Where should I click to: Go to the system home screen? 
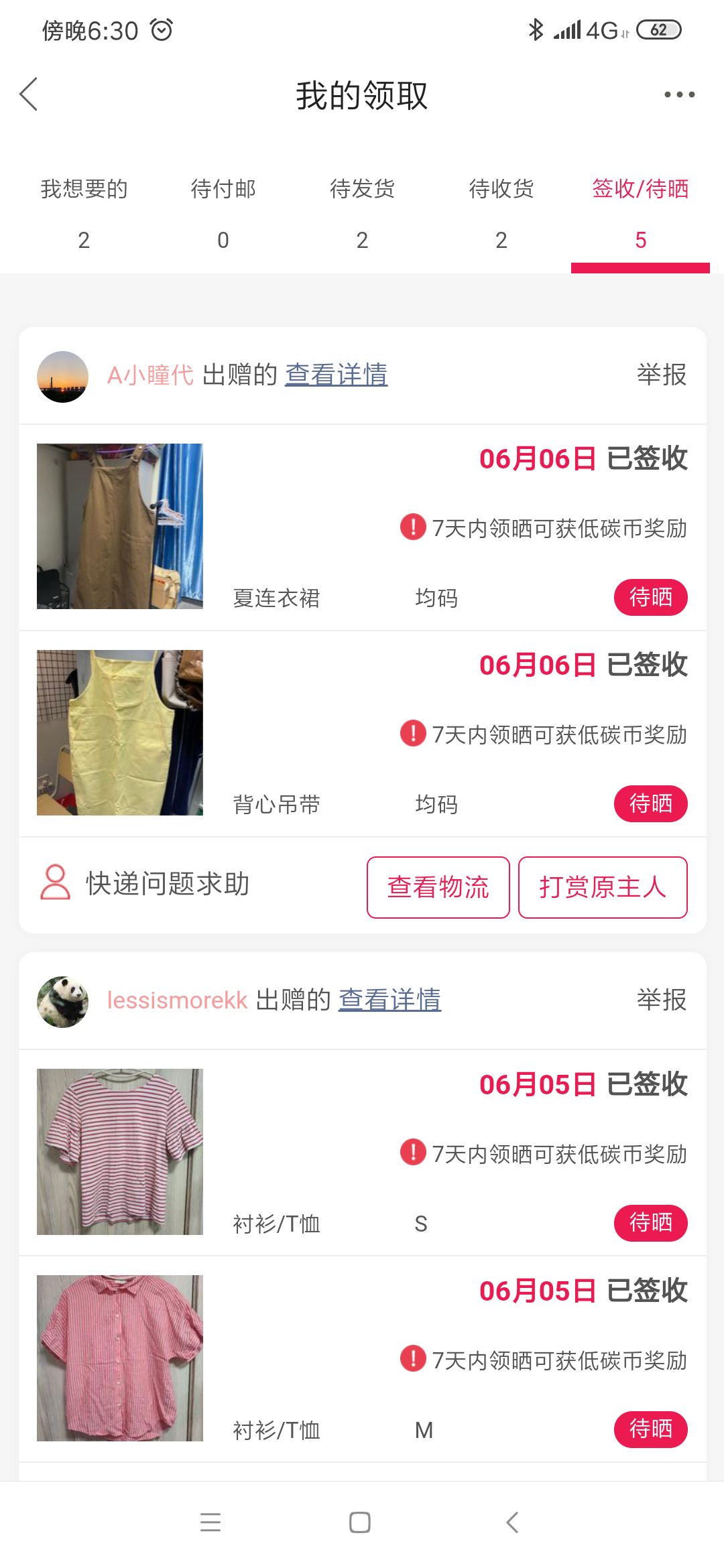(360, 1522)
